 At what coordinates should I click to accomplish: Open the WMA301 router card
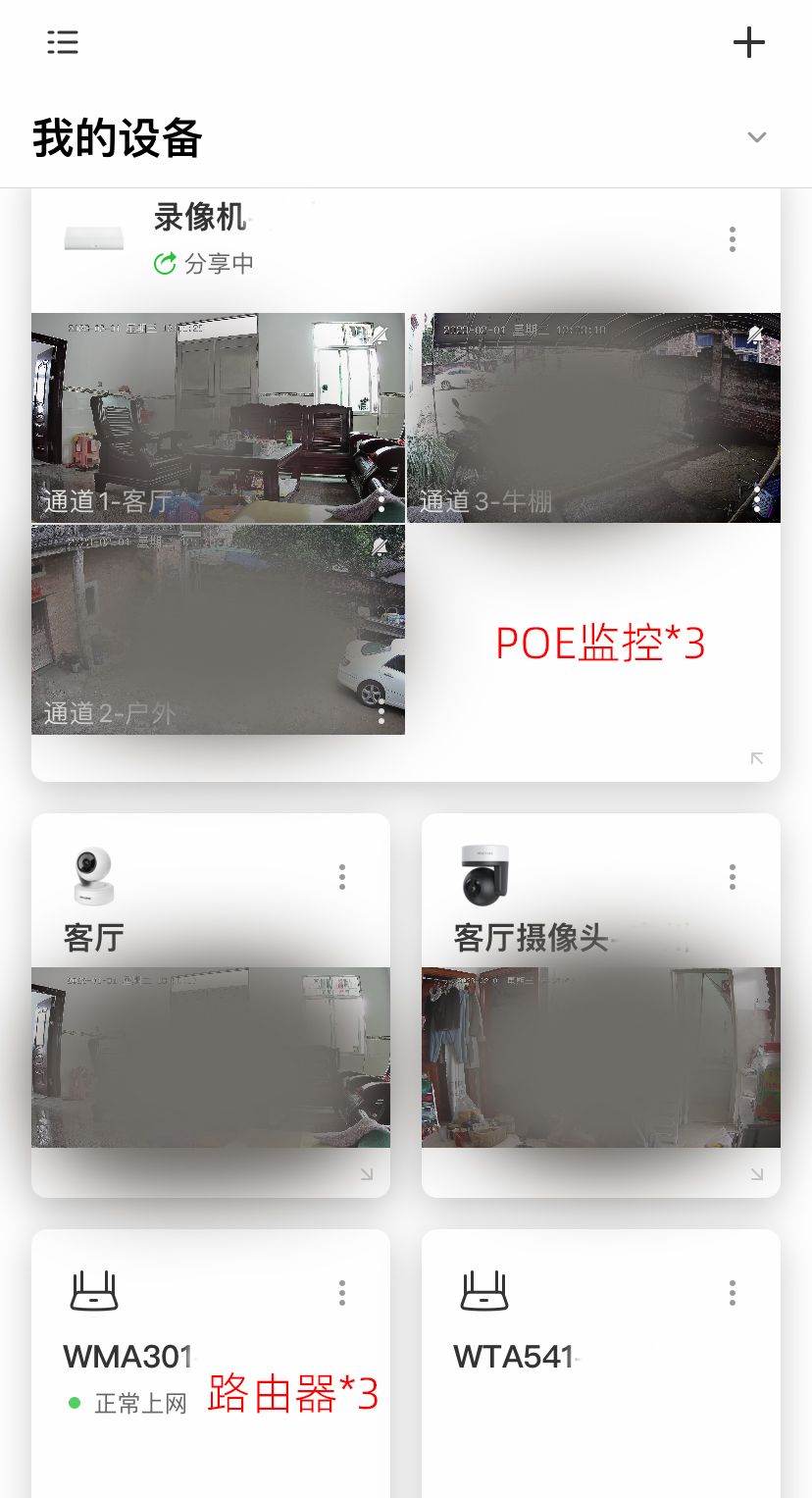(211, 1364)
